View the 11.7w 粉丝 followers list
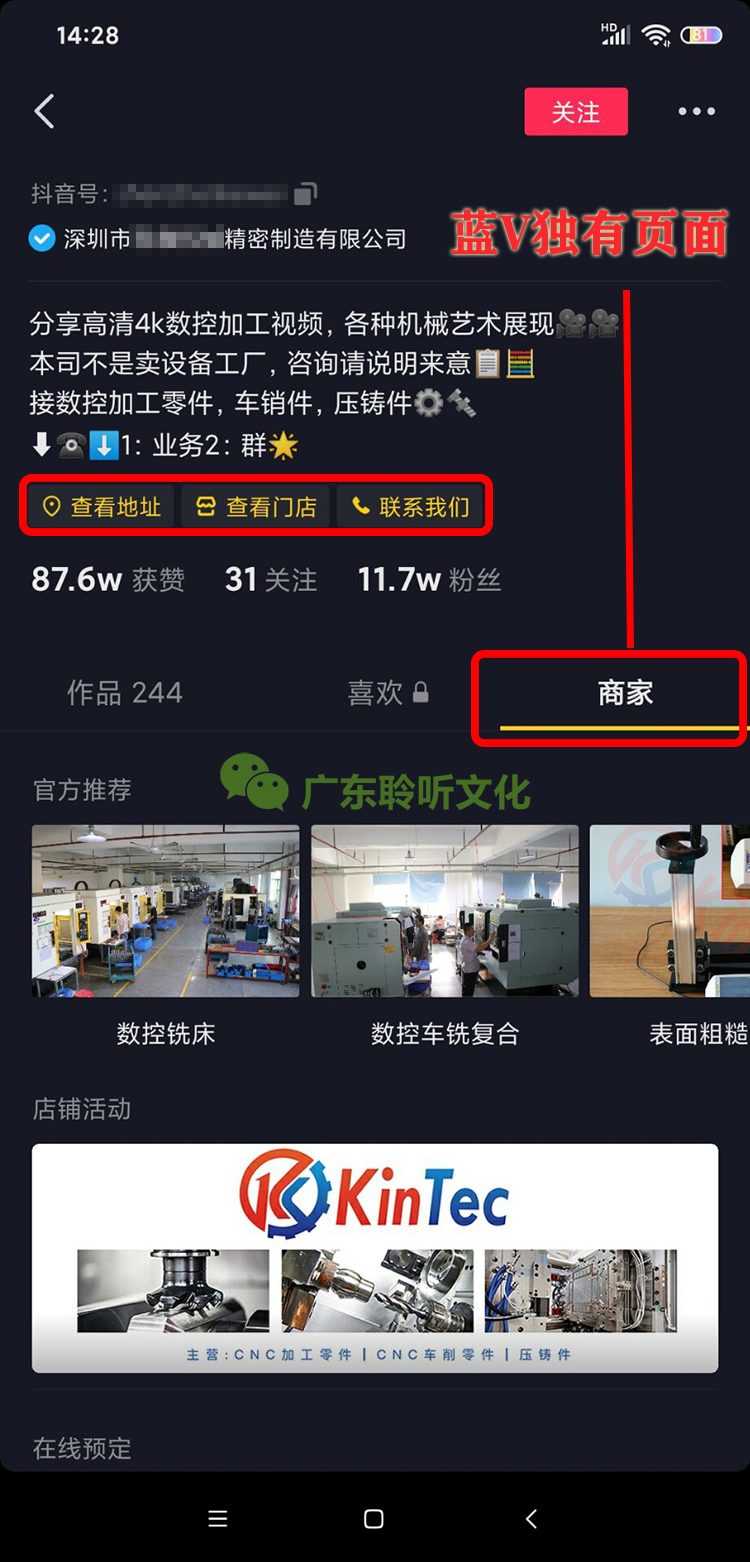This screenshot has width=750, height=1562. pos(429,580)
